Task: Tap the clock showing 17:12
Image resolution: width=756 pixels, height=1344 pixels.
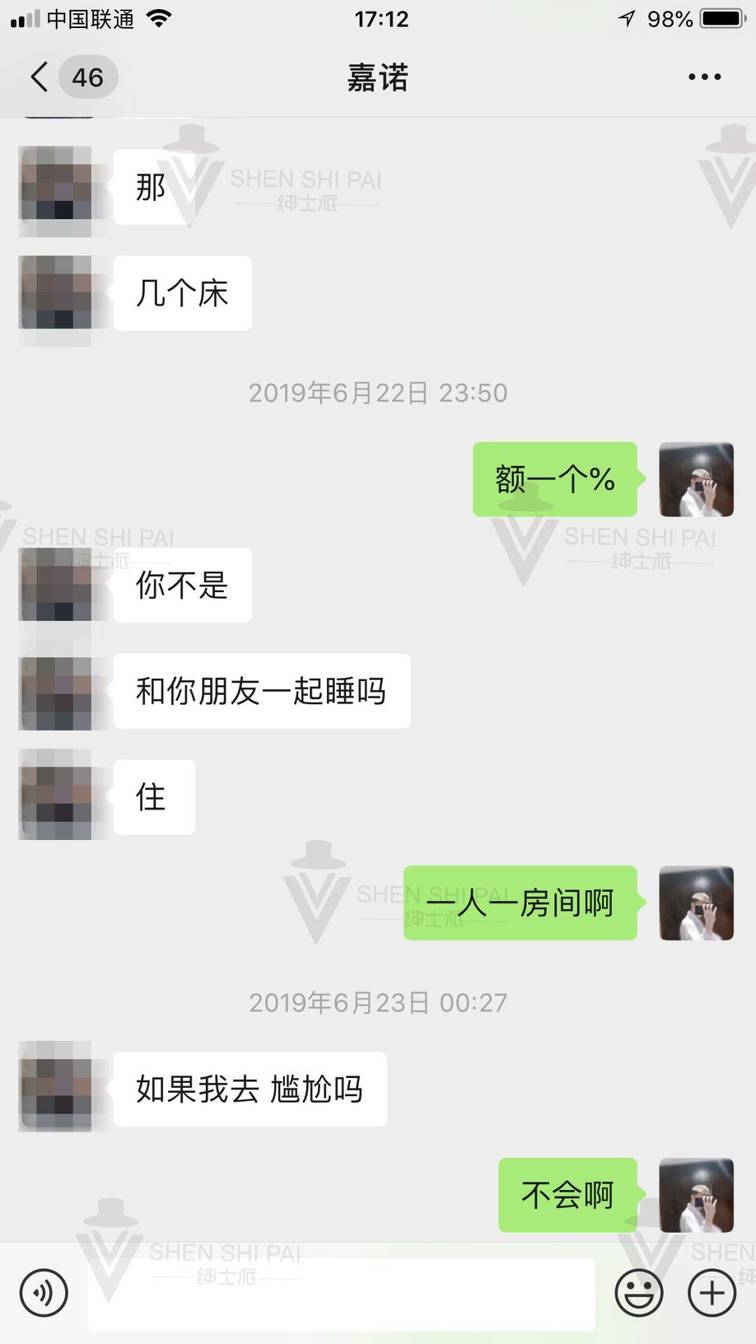Action: [377, 16]
